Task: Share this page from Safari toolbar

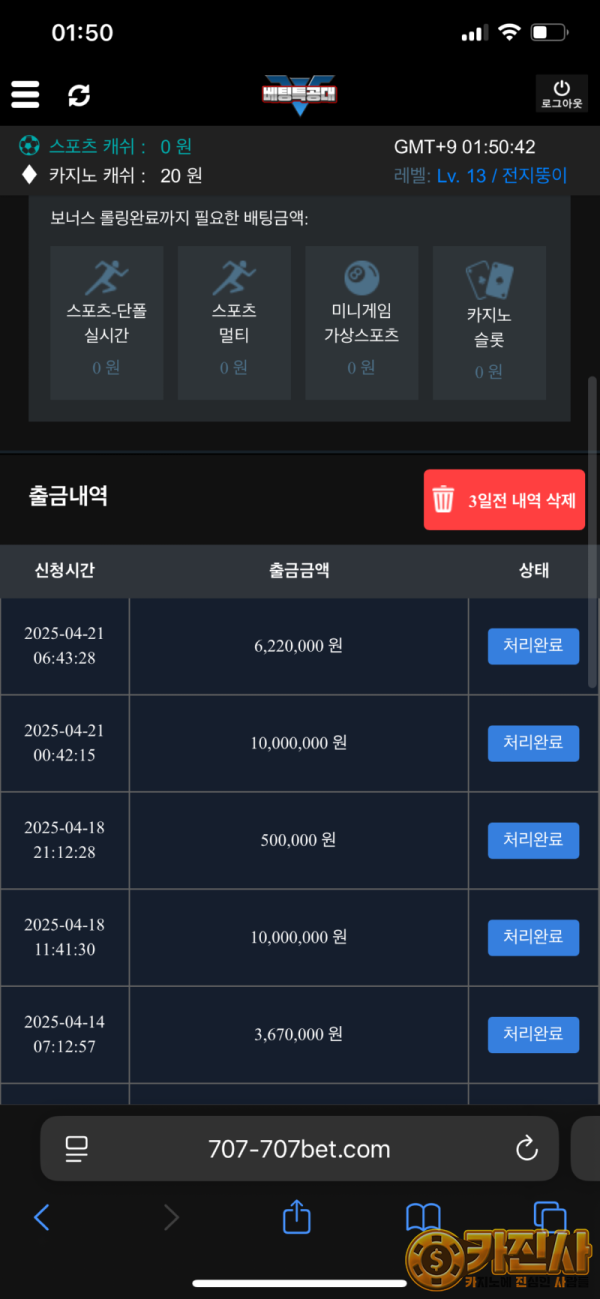Action: tap(297, 1216)
